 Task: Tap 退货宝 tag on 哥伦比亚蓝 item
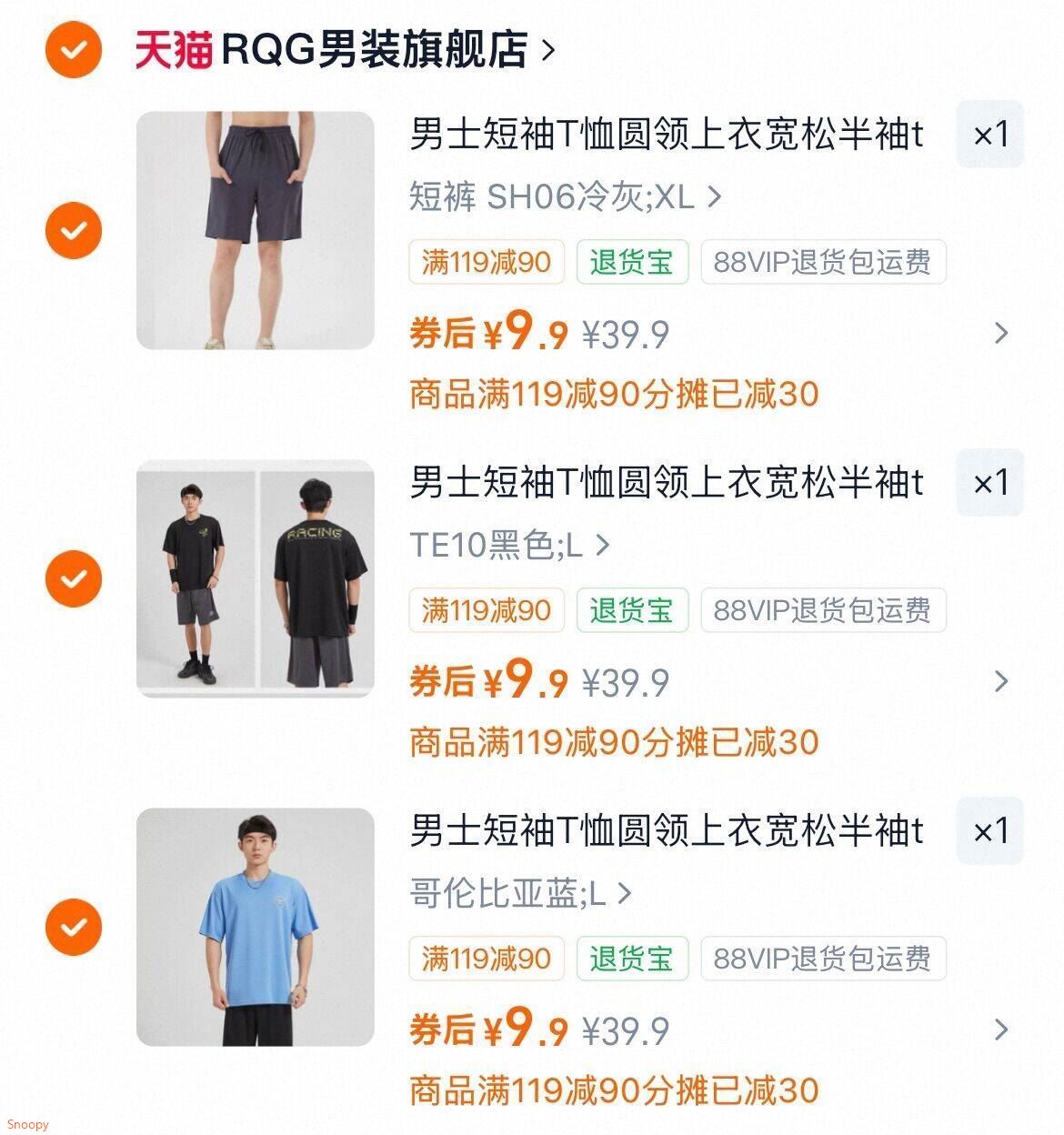[632, 959]
